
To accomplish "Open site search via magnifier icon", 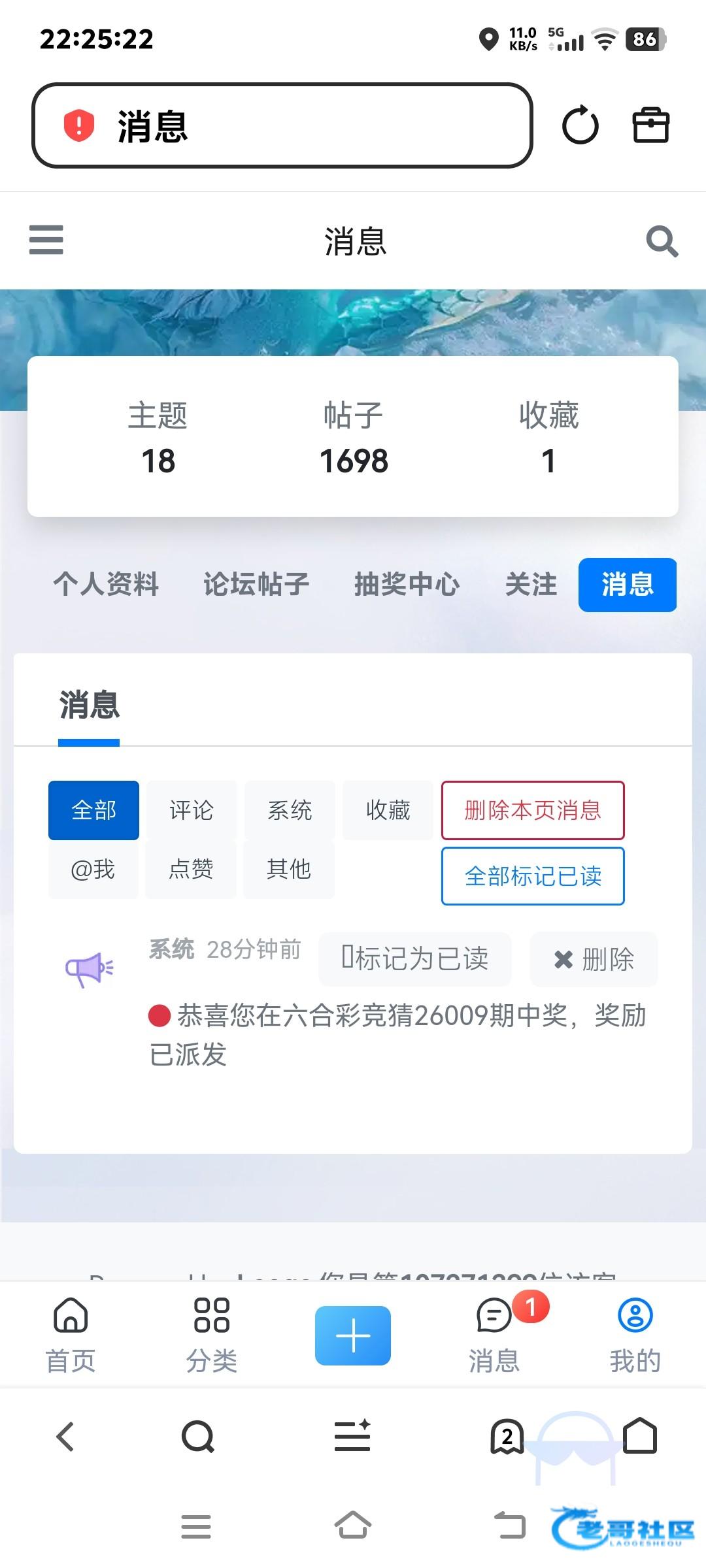I will point(662,241).
